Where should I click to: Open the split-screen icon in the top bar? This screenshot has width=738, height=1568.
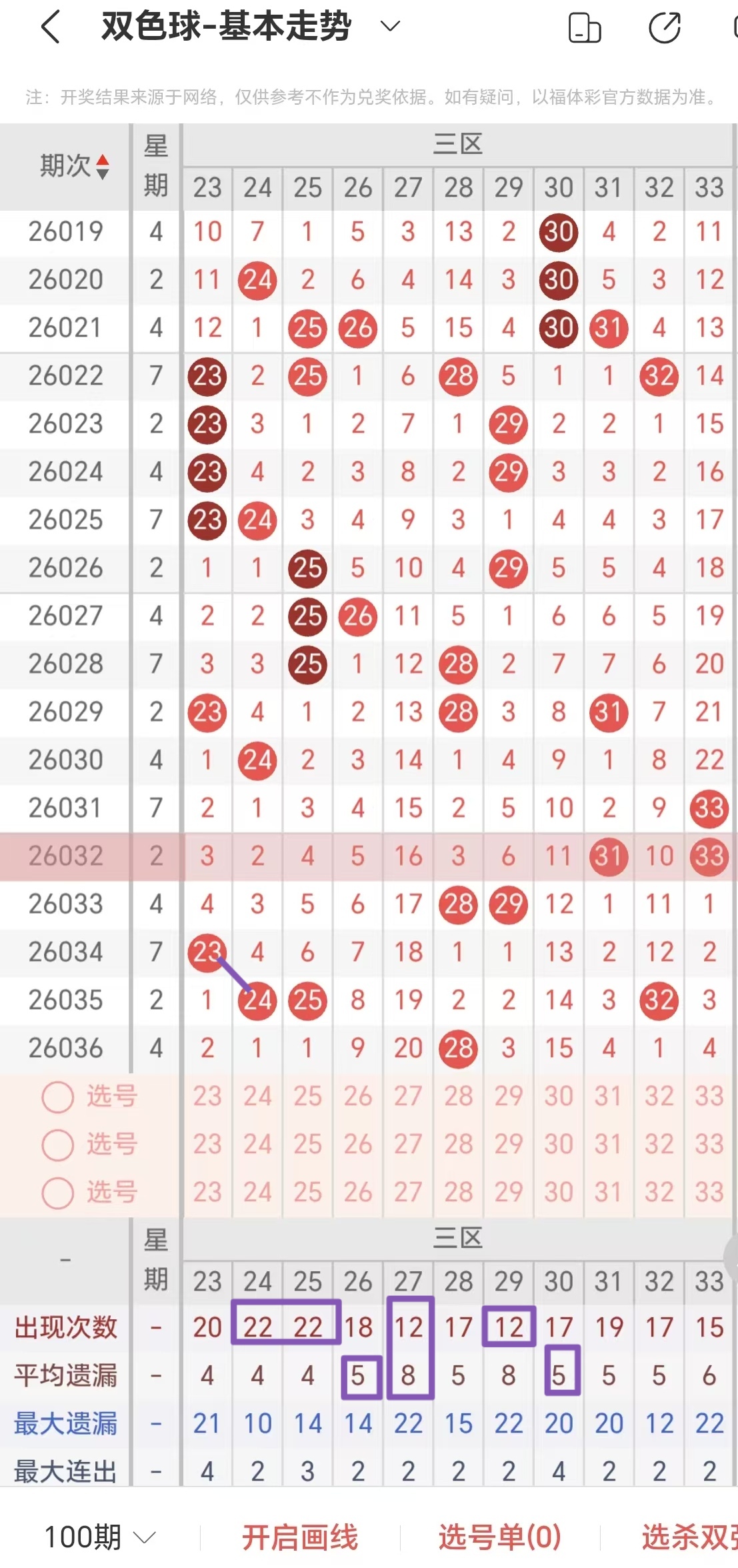tap(583, 28)
